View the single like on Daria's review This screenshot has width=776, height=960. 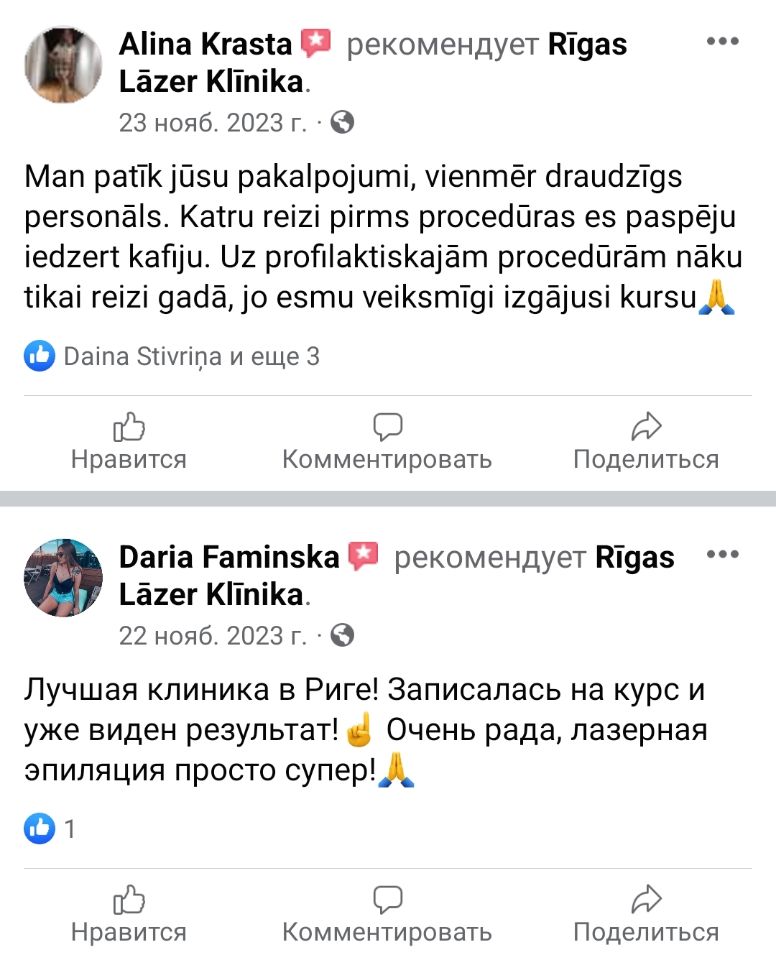click(x=52, y=828)
